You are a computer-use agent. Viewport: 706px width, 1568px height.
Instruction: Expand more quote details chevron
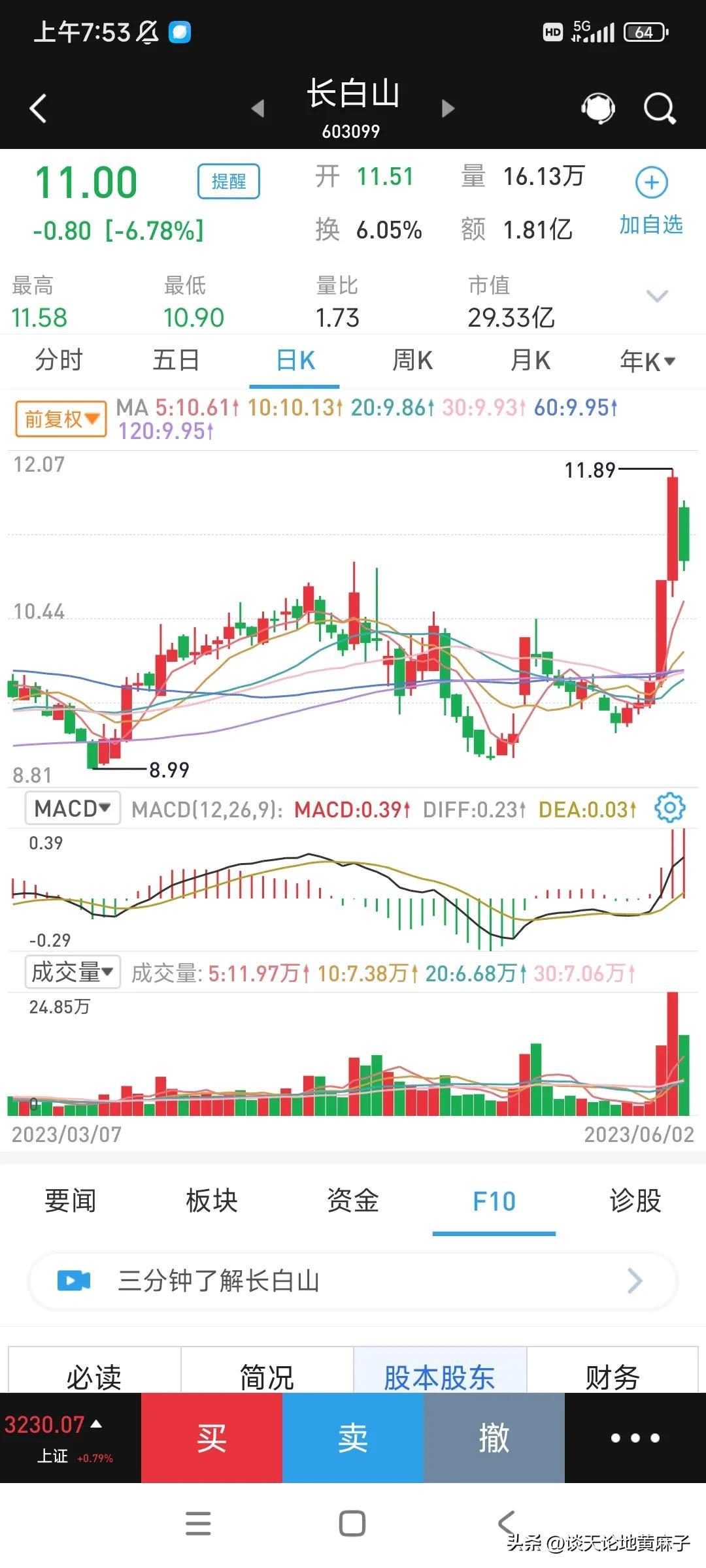(656, 296)
